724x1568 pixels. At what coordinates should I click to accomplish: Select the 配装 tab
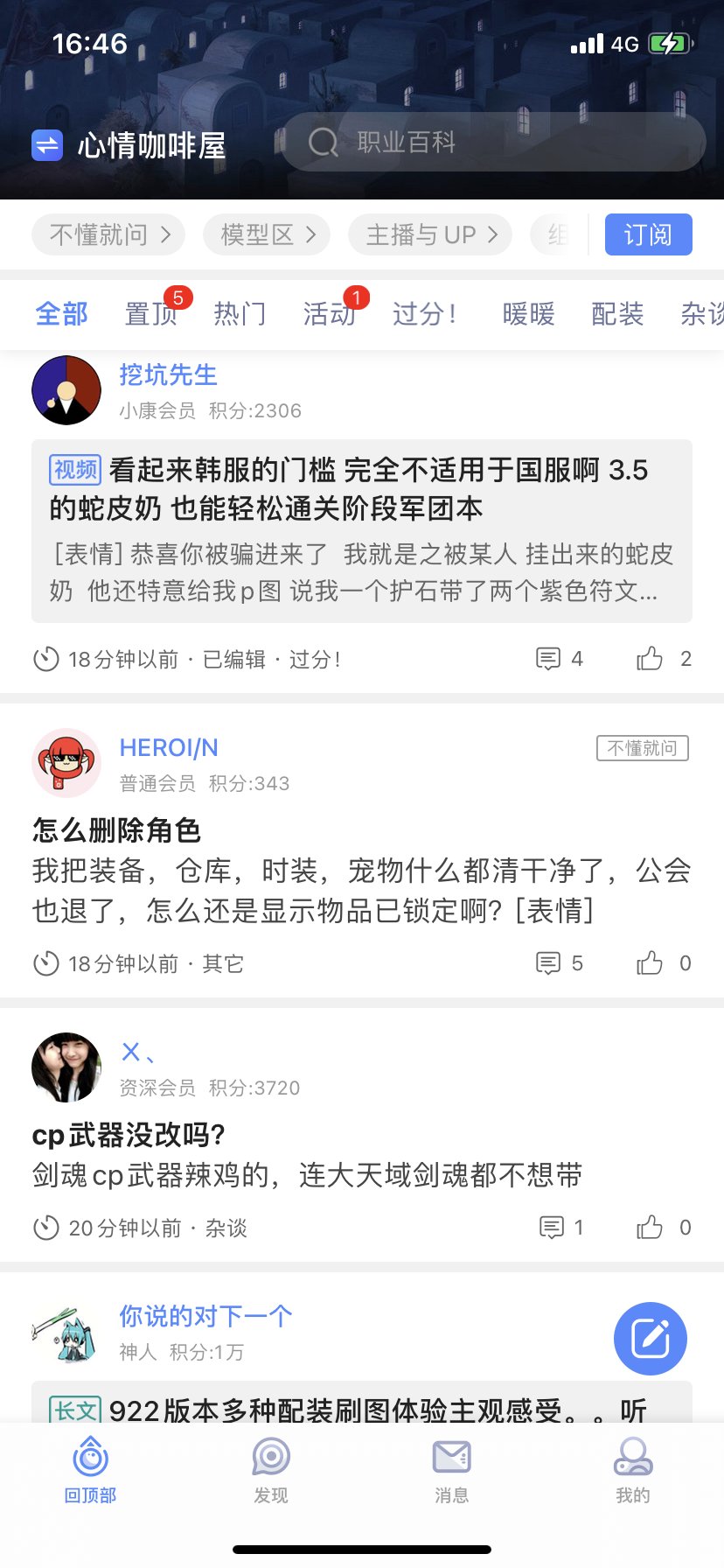618,313
